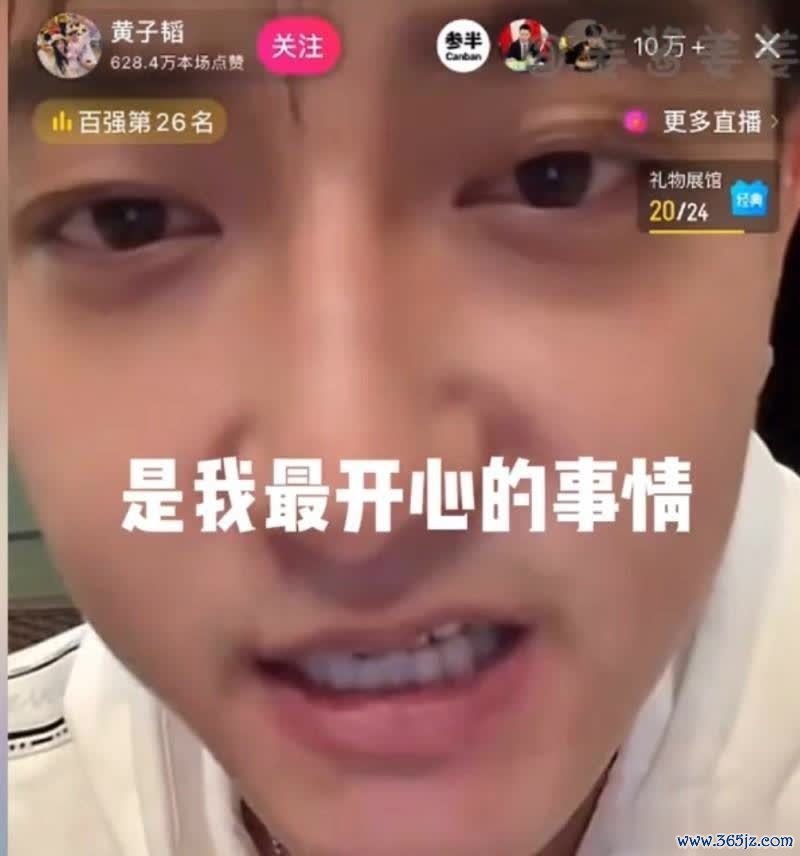Image resolution: width=800 pixels, height=856 pixels.
Task: Open the streamer's profile avatar
Action: [67, 46]
